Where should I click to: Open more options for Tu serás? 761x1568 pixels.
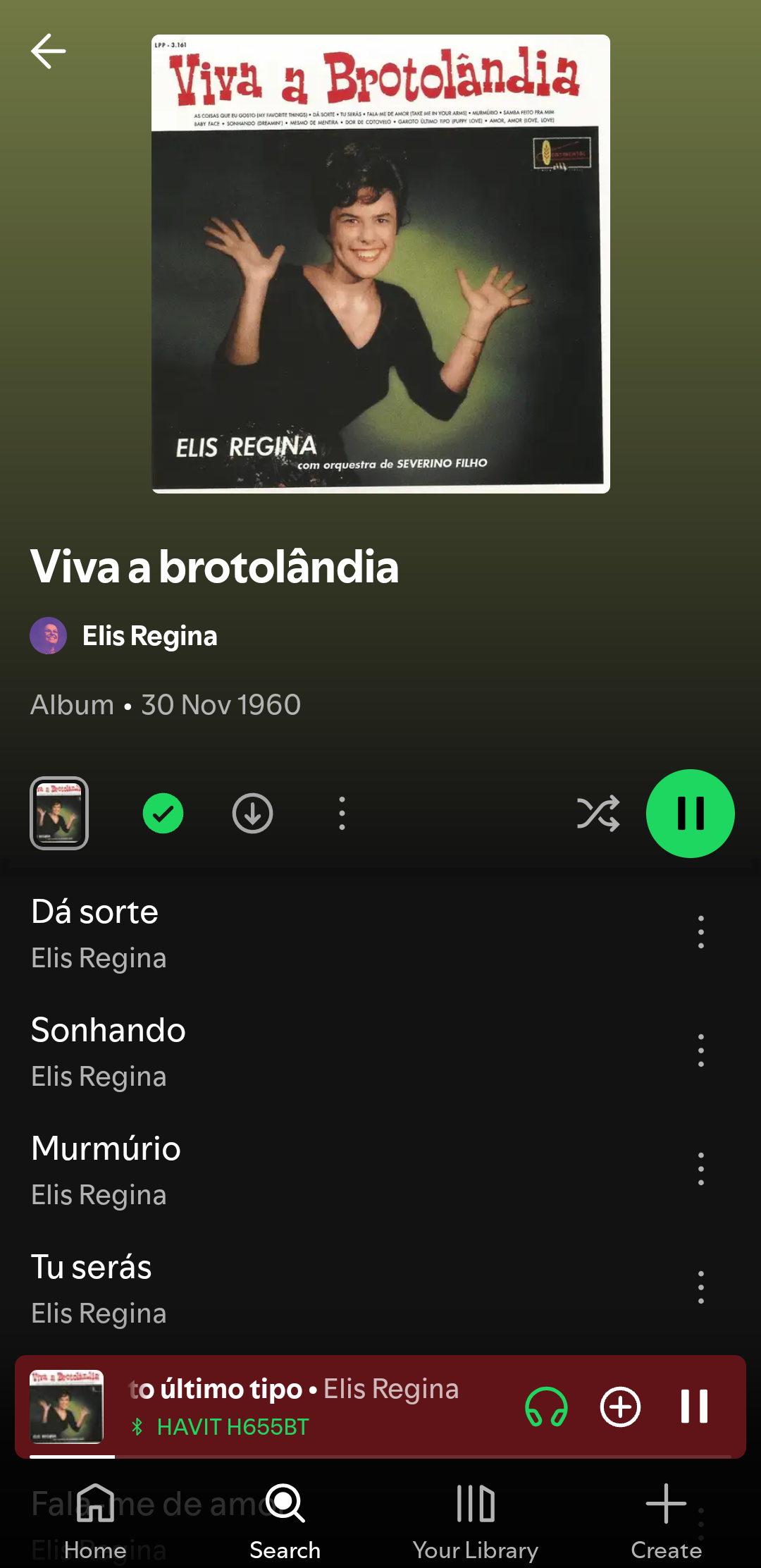coord(700,1287)
